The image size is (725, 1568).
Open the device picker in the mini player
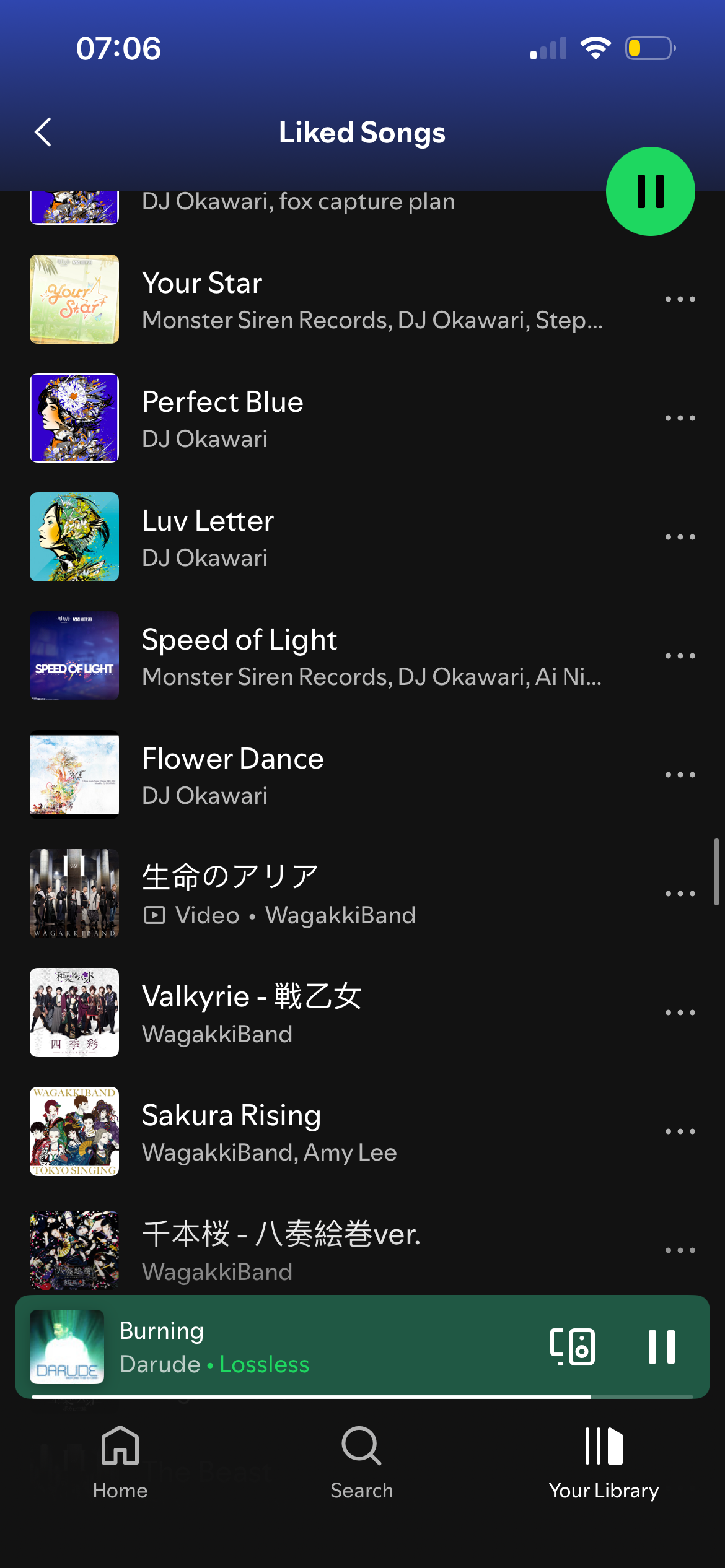click(573, 1347)
